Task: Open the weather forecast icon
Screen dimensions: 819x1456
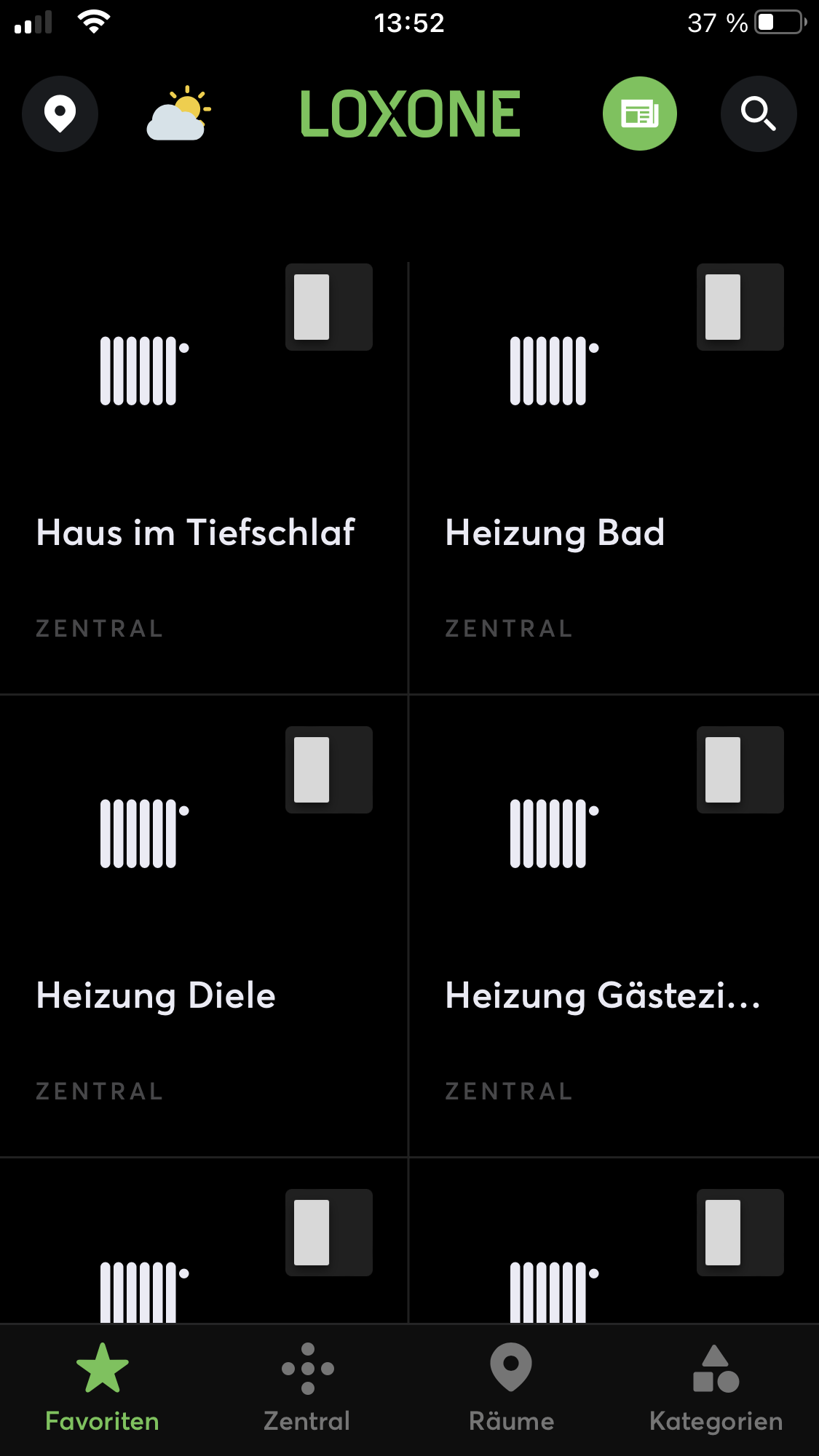Action: click(179, 114)
